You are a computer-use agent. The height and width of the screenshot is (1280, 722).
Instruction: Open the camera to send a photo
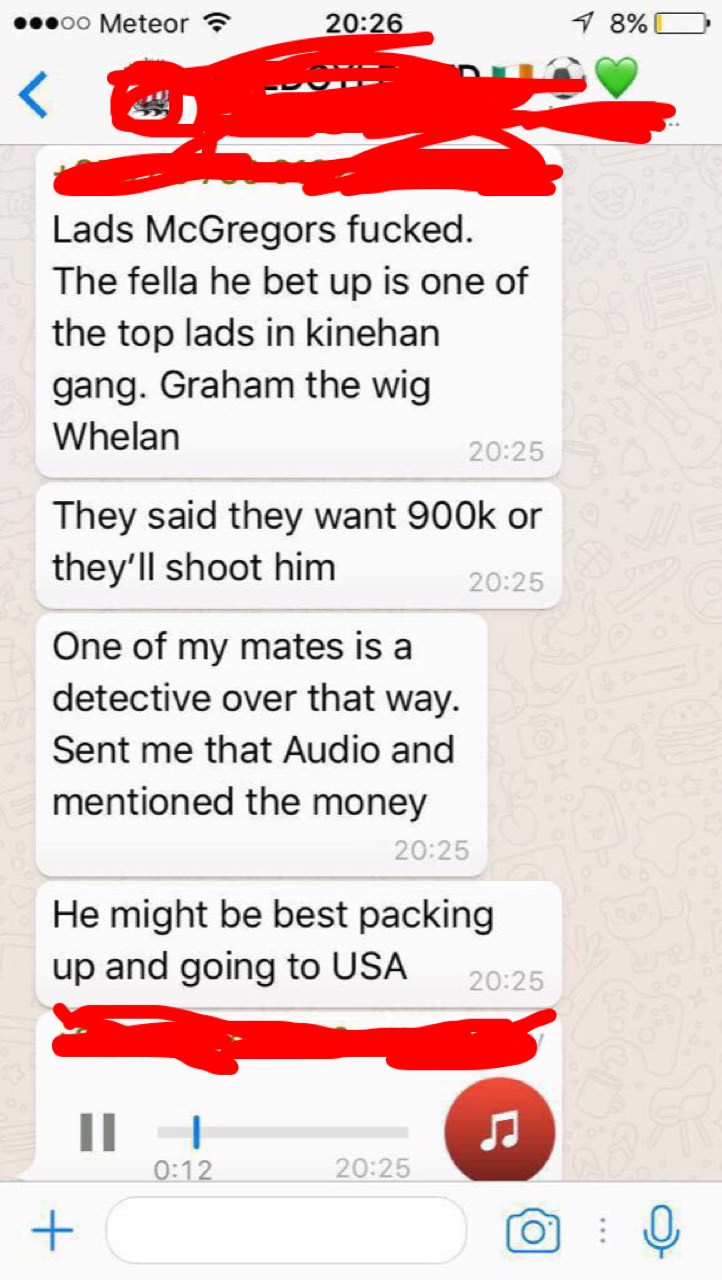click(532, 1230)
